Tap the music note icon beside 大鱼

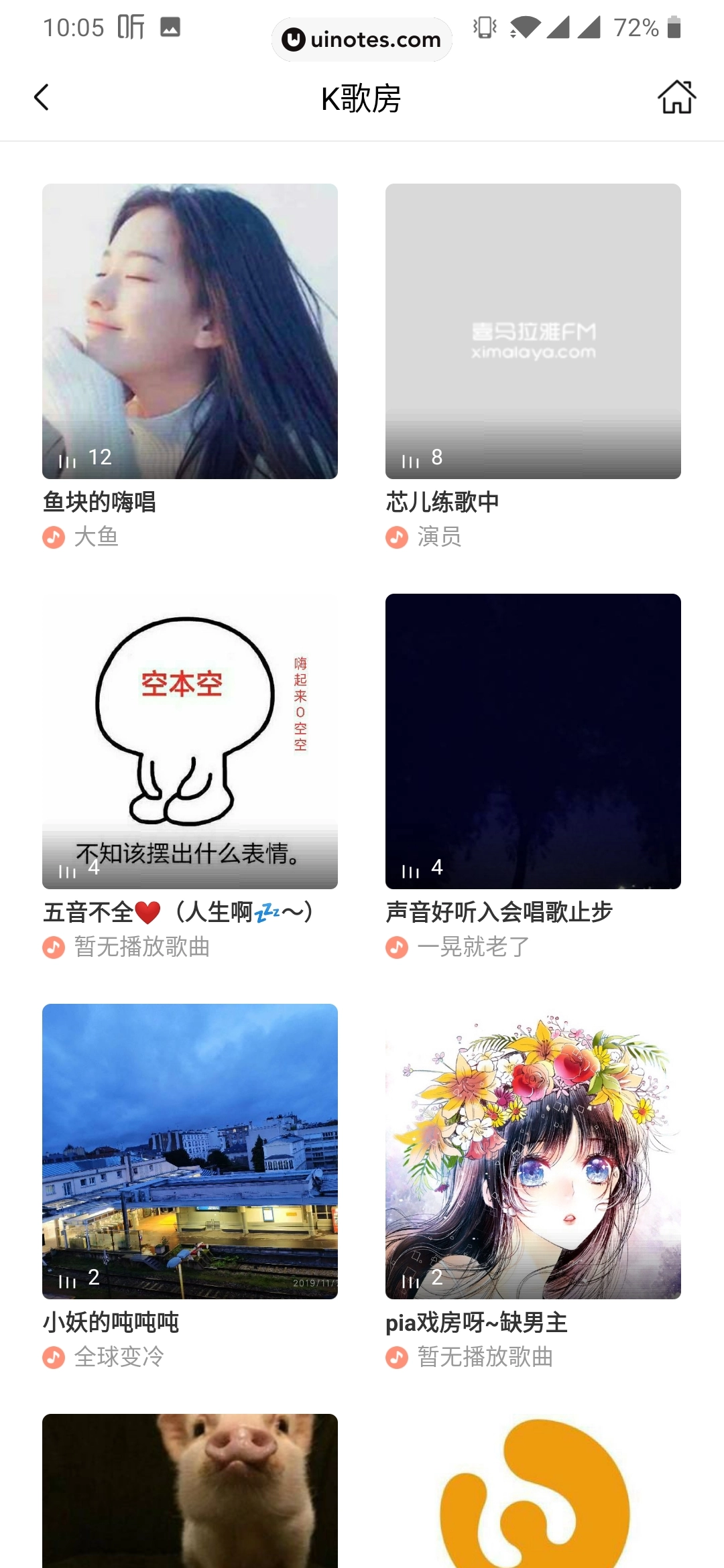point(53,537)
